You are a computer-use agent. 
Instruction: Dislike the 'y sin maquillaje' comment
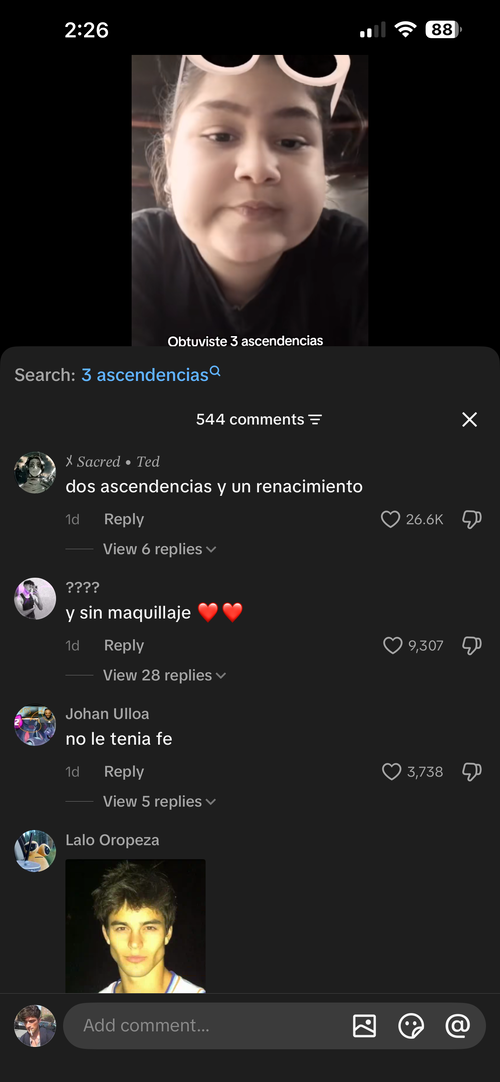point(472,646)
